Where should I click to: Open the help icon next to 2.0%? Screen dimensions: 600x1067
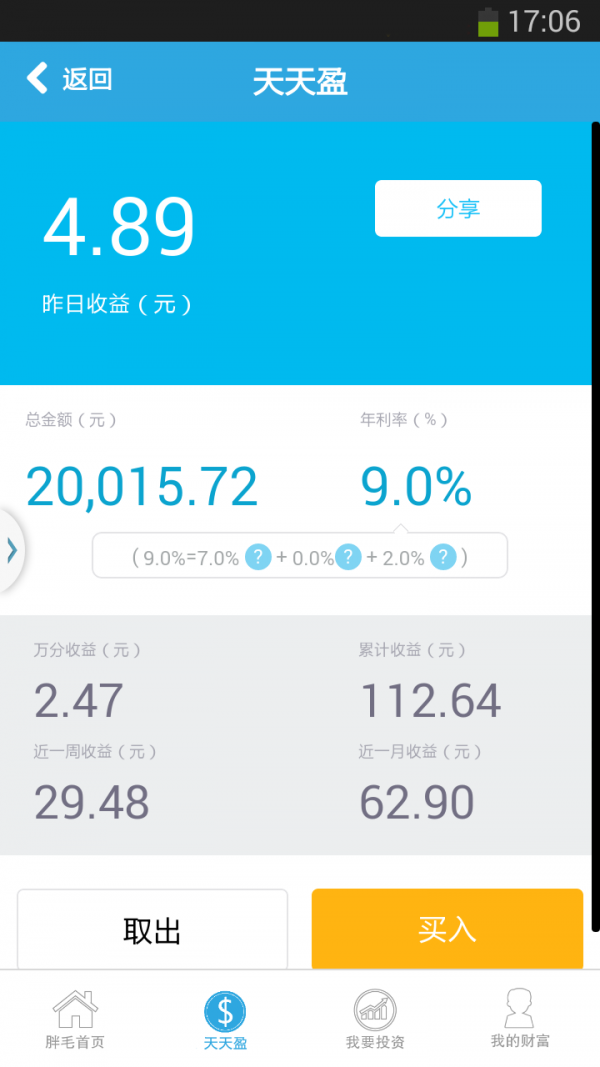(x=443, y=557)
